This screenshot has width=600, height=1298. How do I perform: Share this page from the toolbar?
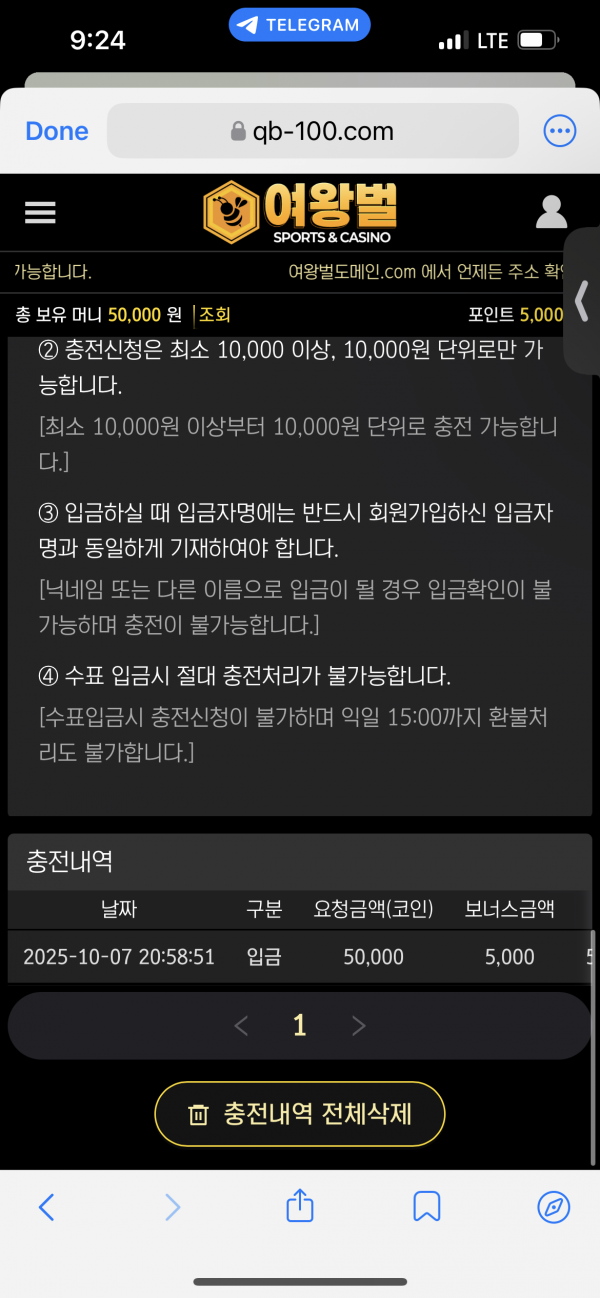300,1206
